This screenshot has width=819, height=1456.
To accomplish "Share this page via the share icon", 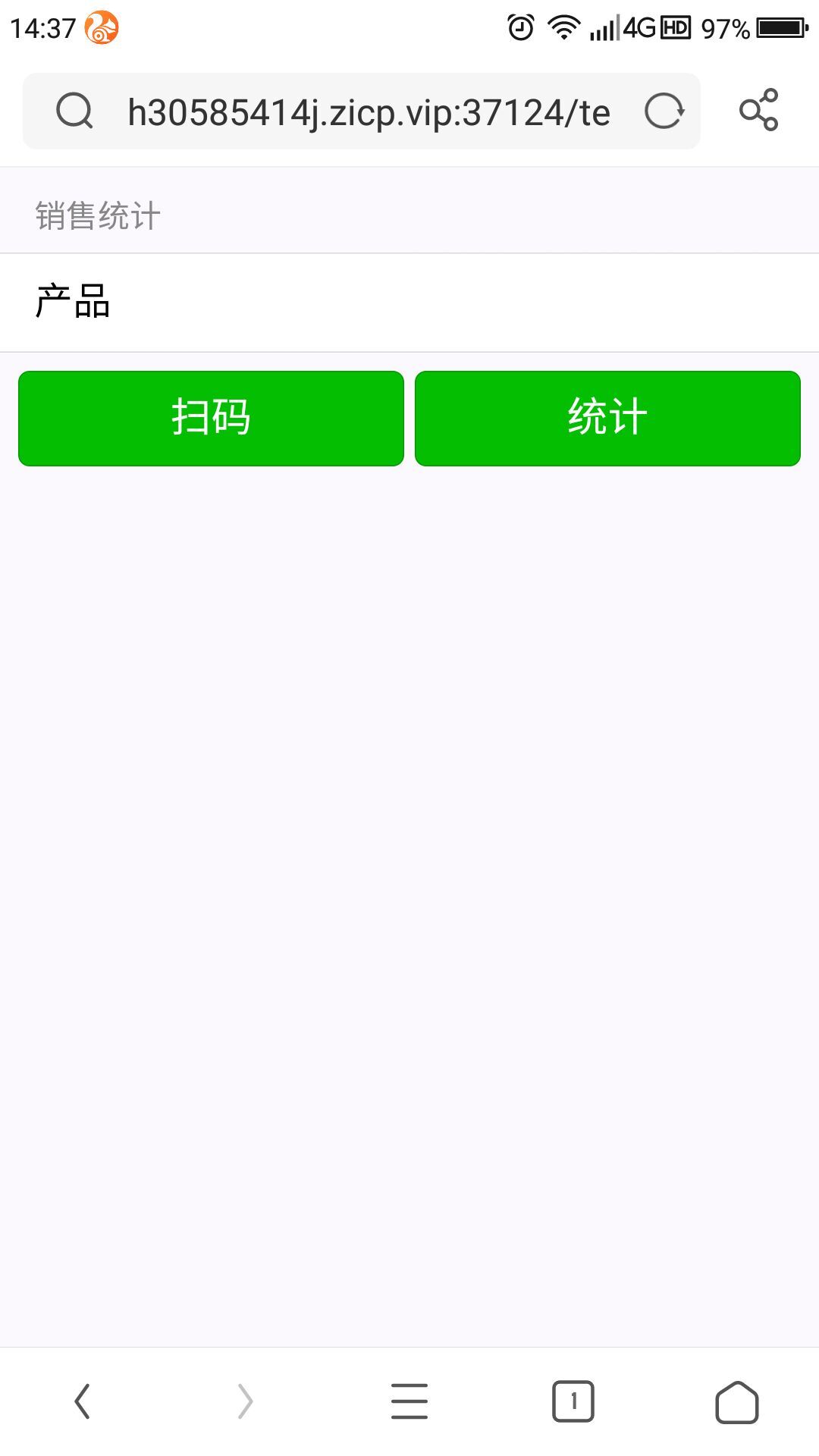I will click(759, 111).
